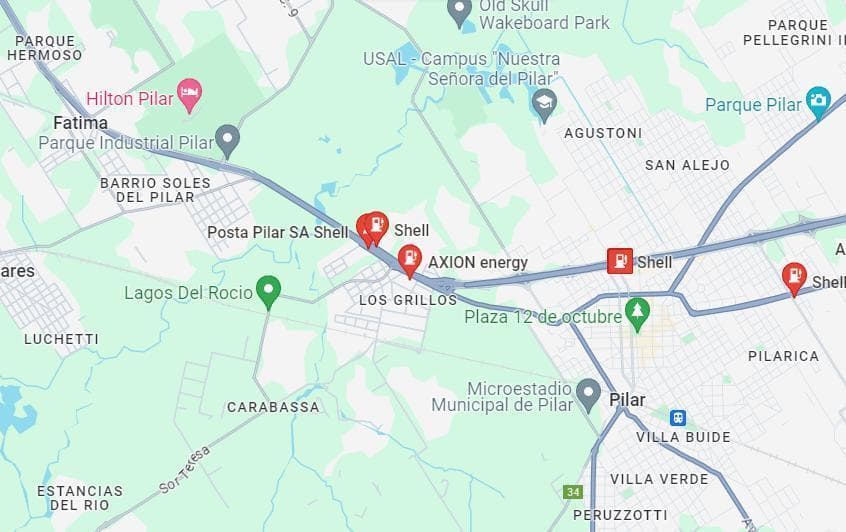Tap the Posta Pilar SA Shell pin

(366, 230)
